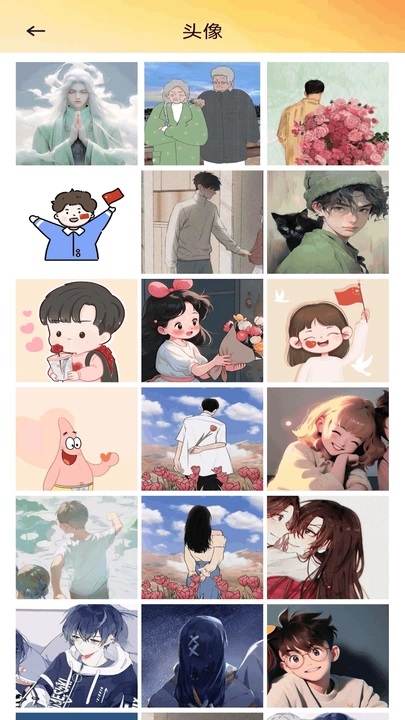Viewport: 405px width, 720px height.
Task: Choose the blonde girl laughing avatar
Action: point(328,439)
